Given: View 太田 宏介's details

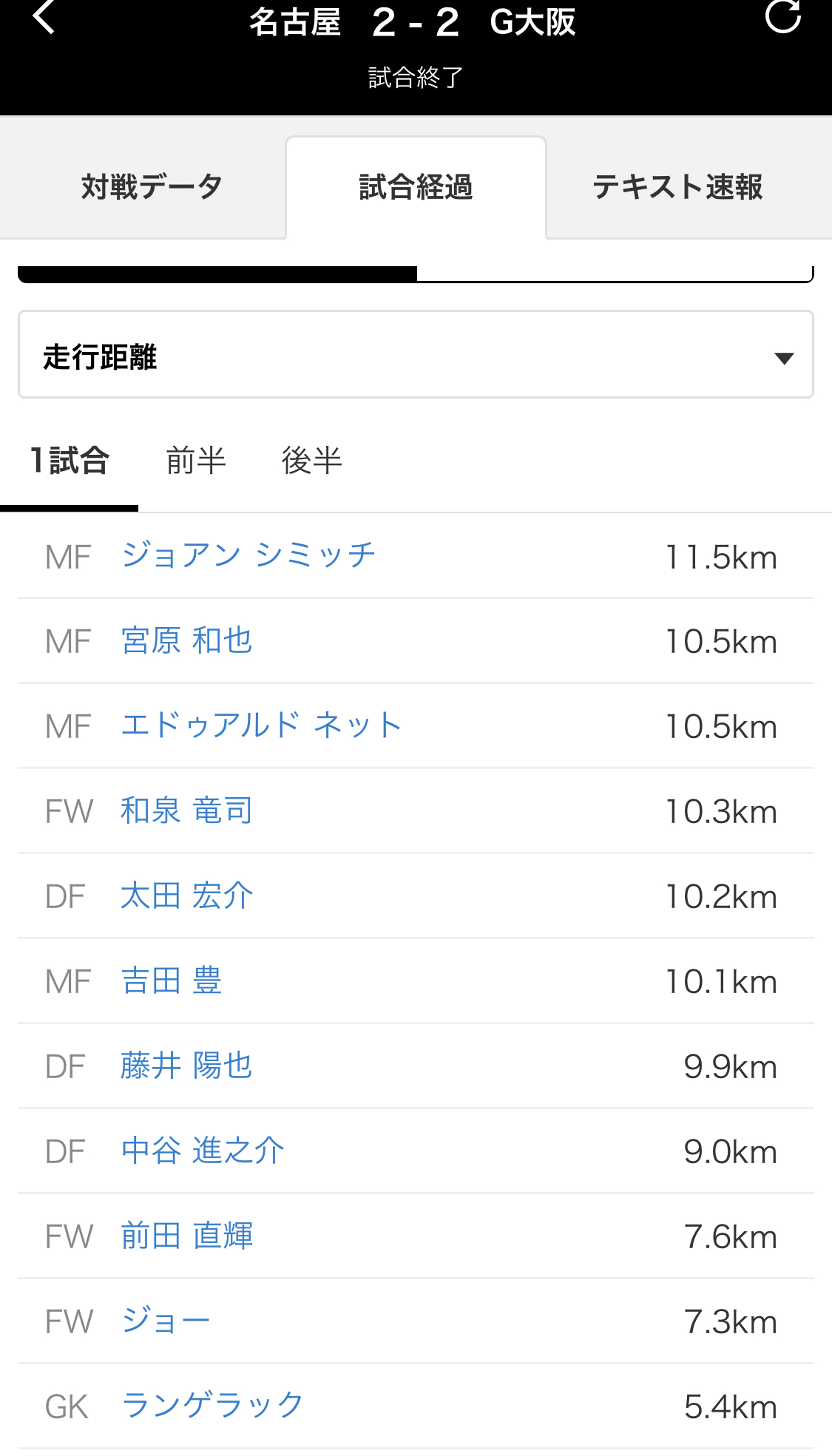Looking at the screenshot, I should pos(187,896).
